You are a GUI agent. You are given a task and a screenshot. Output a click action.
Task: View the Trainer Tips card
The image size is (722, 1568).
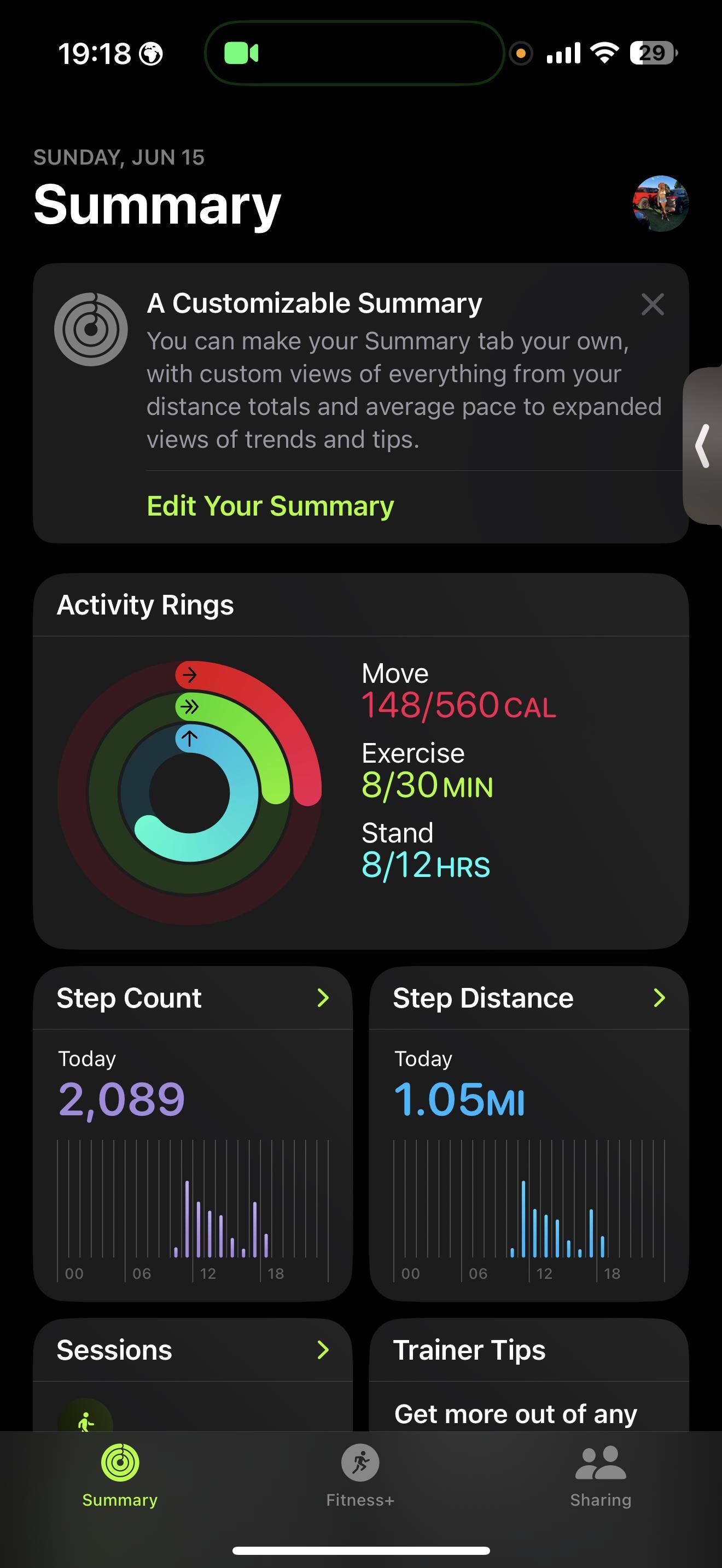tap(528, 1350)
